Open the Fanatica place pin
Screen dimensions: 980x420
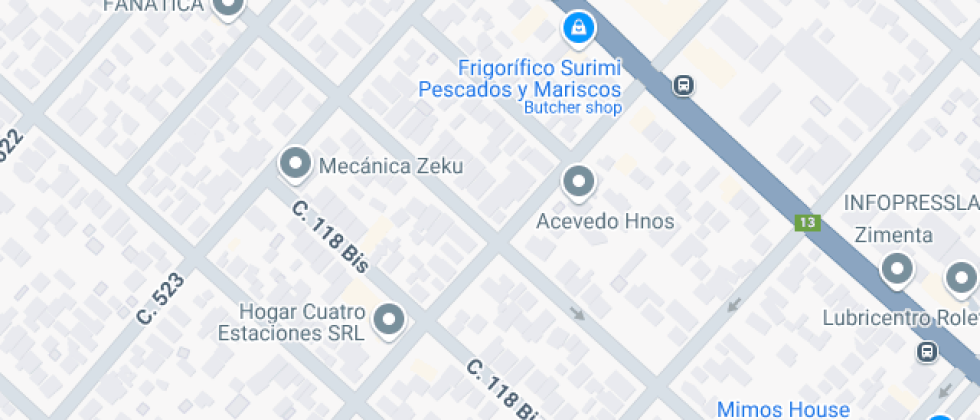coord(229,6)
